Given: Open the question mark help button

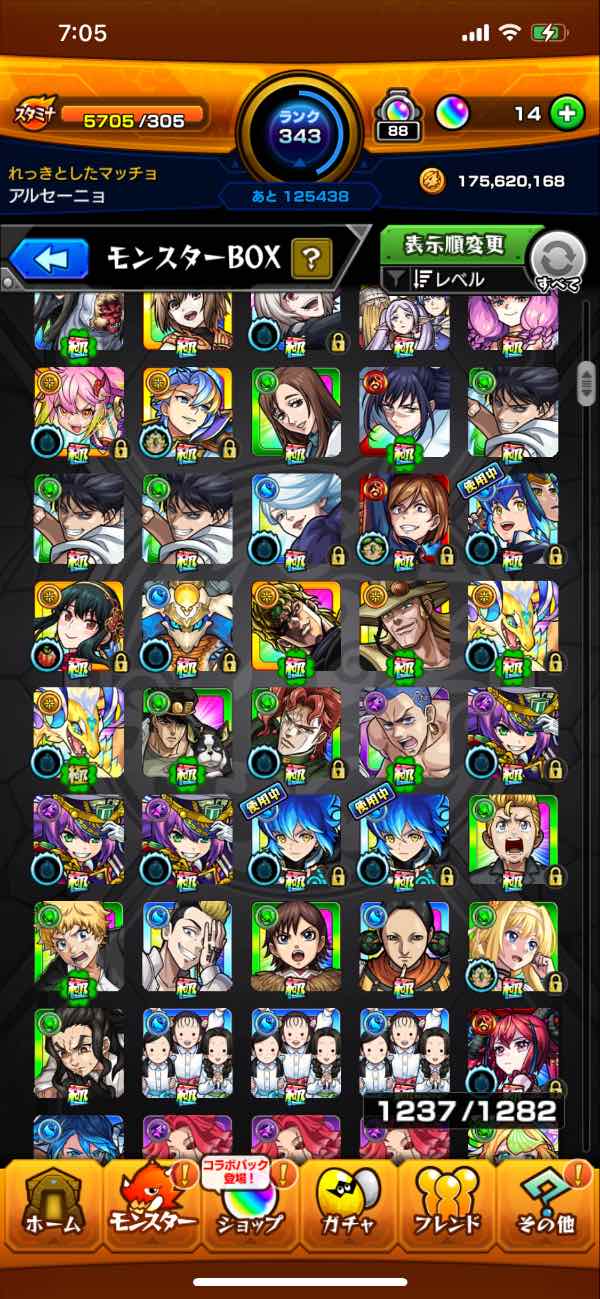Looking at the screenshot, I should tap(311, 261).
